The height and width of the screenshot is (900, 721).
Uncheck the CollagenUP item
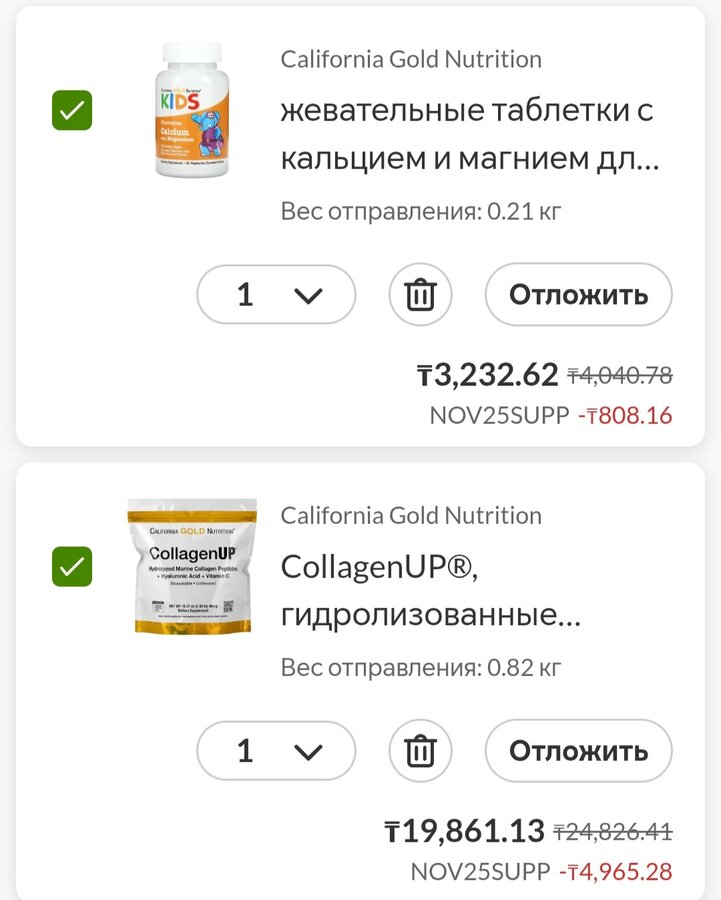coord(71,566)
